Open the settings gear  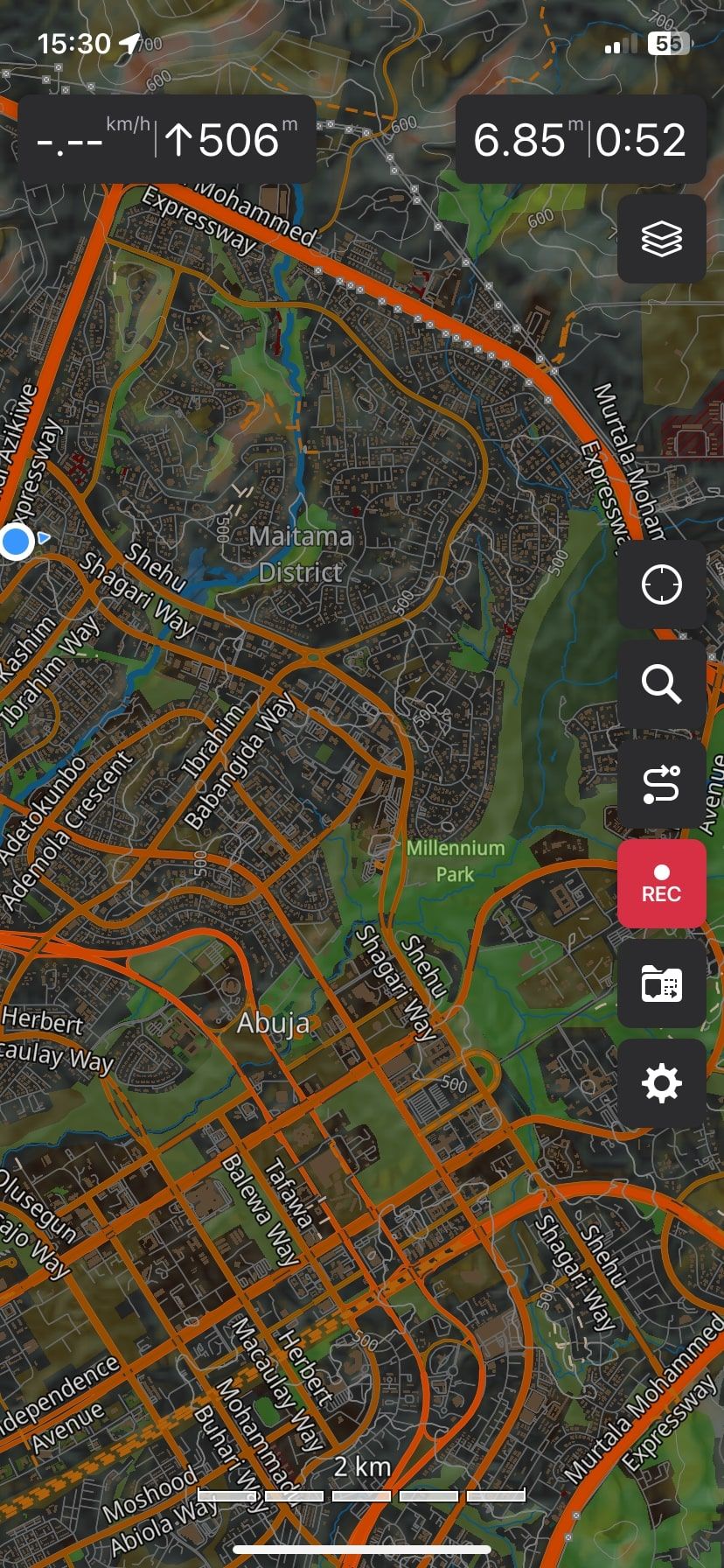[661, 1083]
